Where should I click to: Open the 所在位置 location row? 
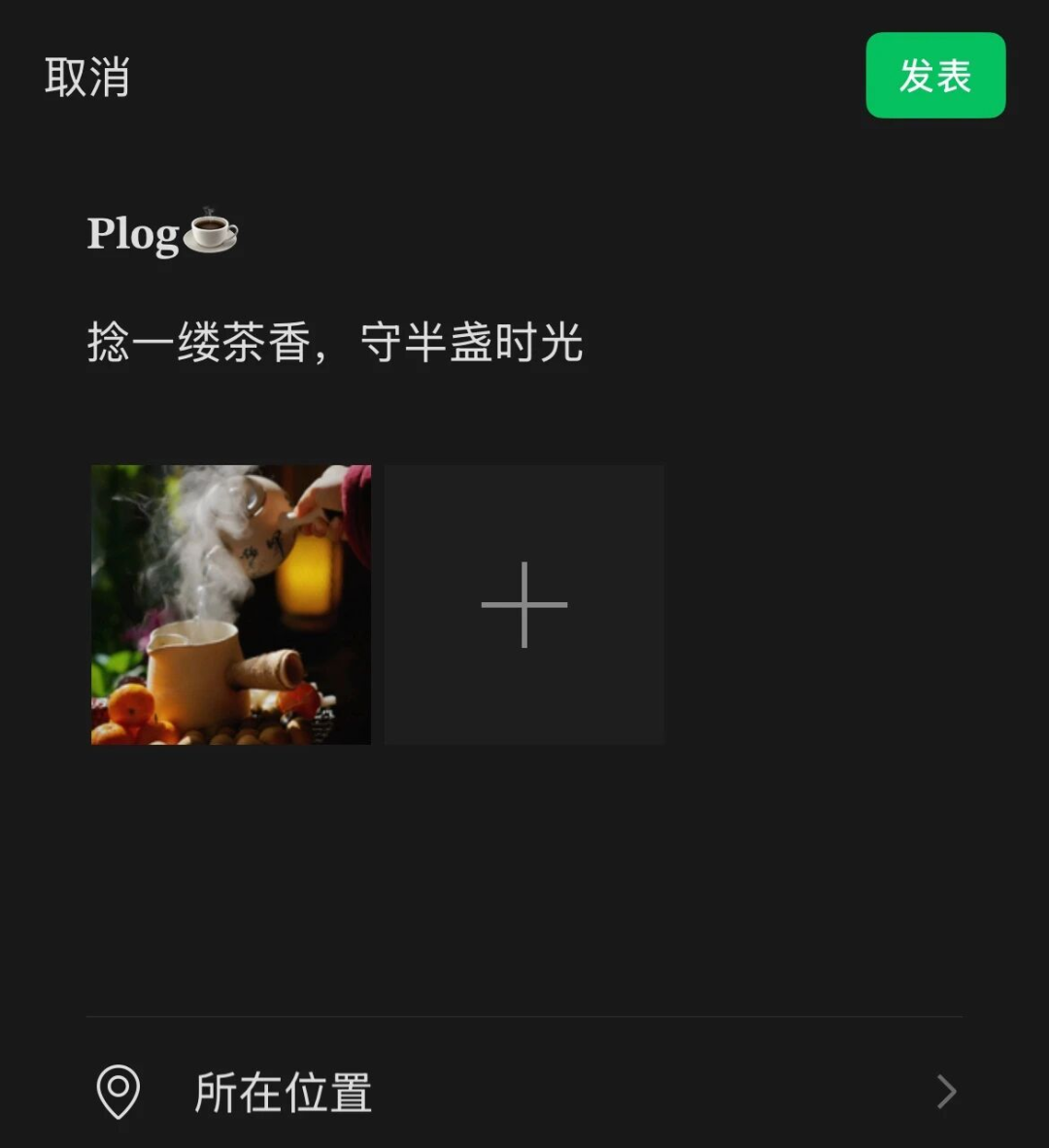[524, 1092]
